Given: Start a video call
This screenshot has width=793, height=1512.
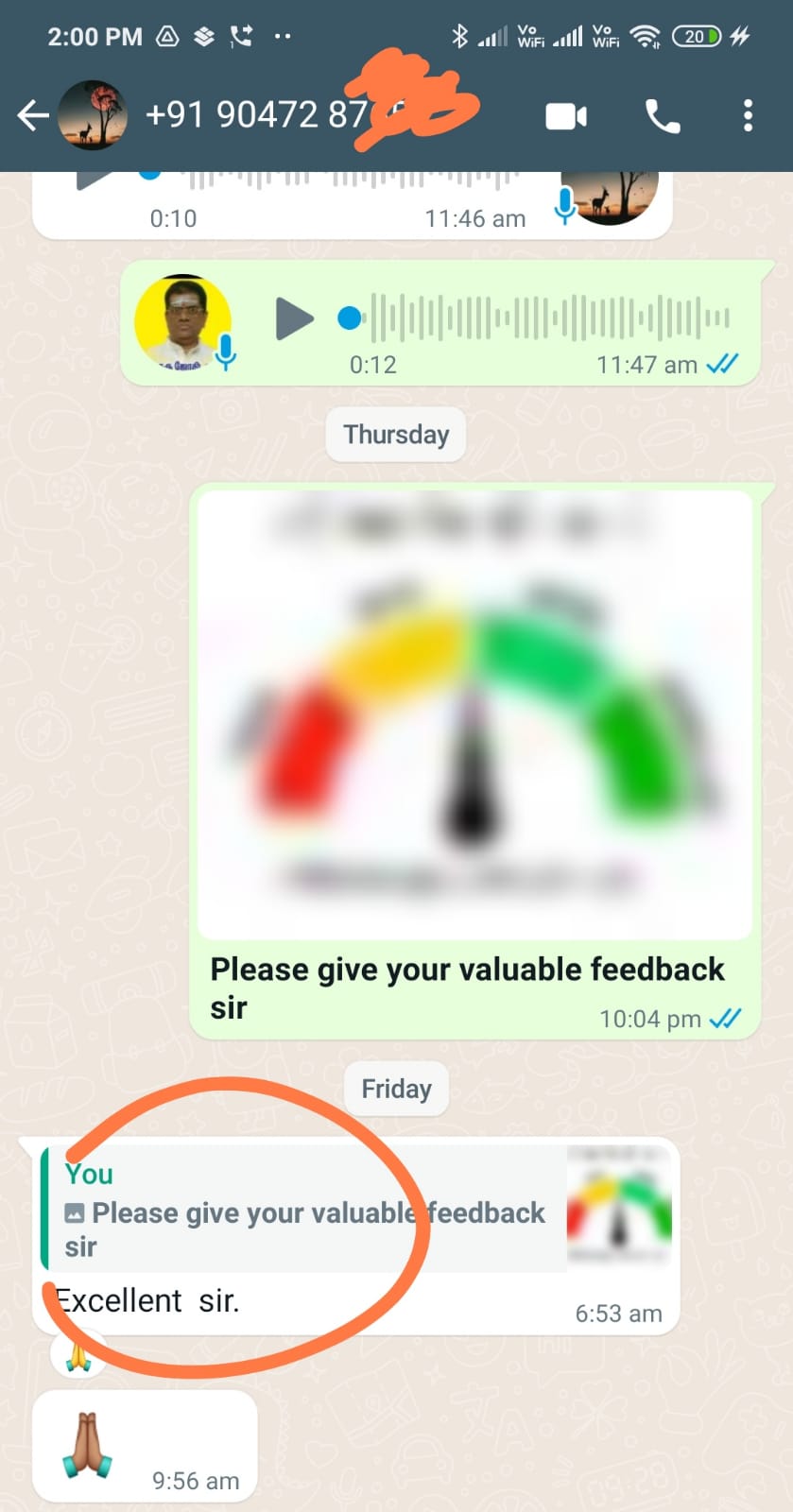Looking at the screenshot, I should click(x=565, y=116).
